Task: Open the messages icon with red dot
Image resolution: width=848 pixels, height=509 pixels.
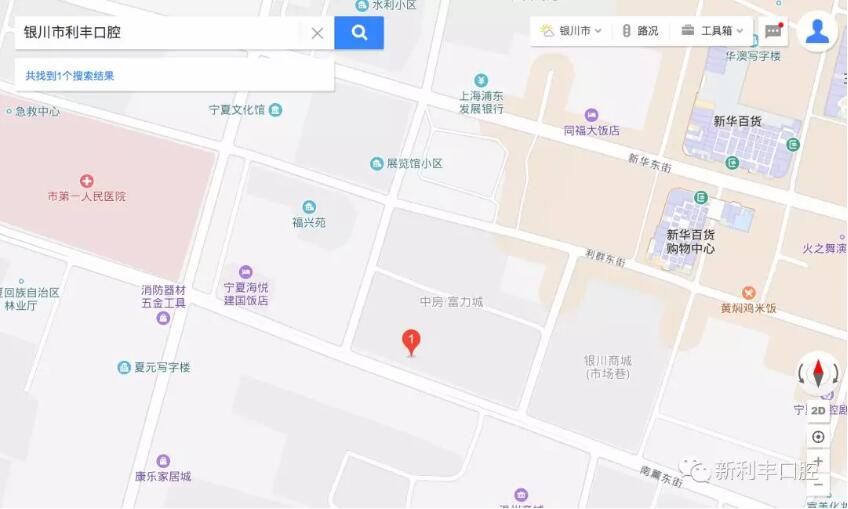Action: (x=774, y=31)
